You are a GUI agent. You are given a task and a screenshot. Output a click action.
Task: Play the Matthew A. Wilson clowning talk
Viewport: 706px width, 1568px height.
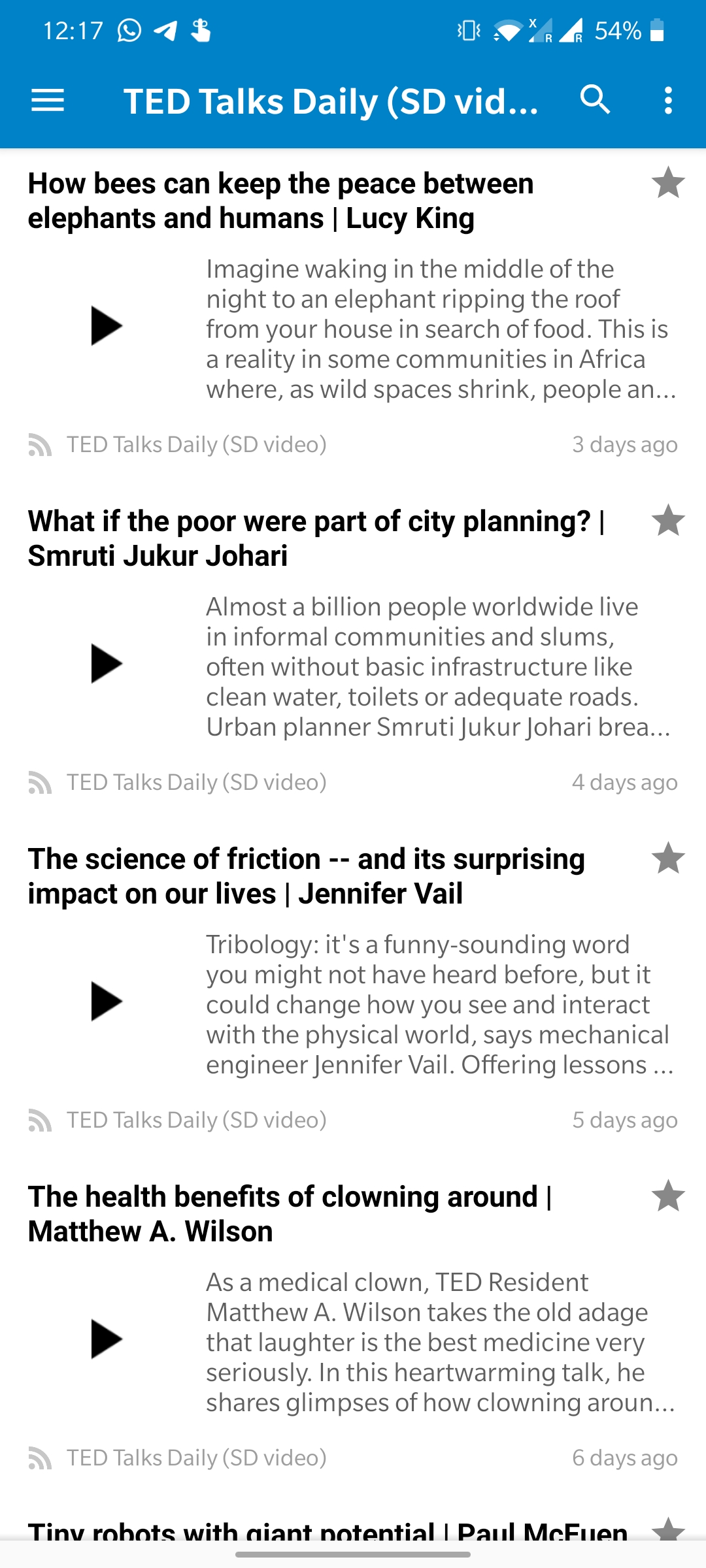click(x=106, y=1339)
